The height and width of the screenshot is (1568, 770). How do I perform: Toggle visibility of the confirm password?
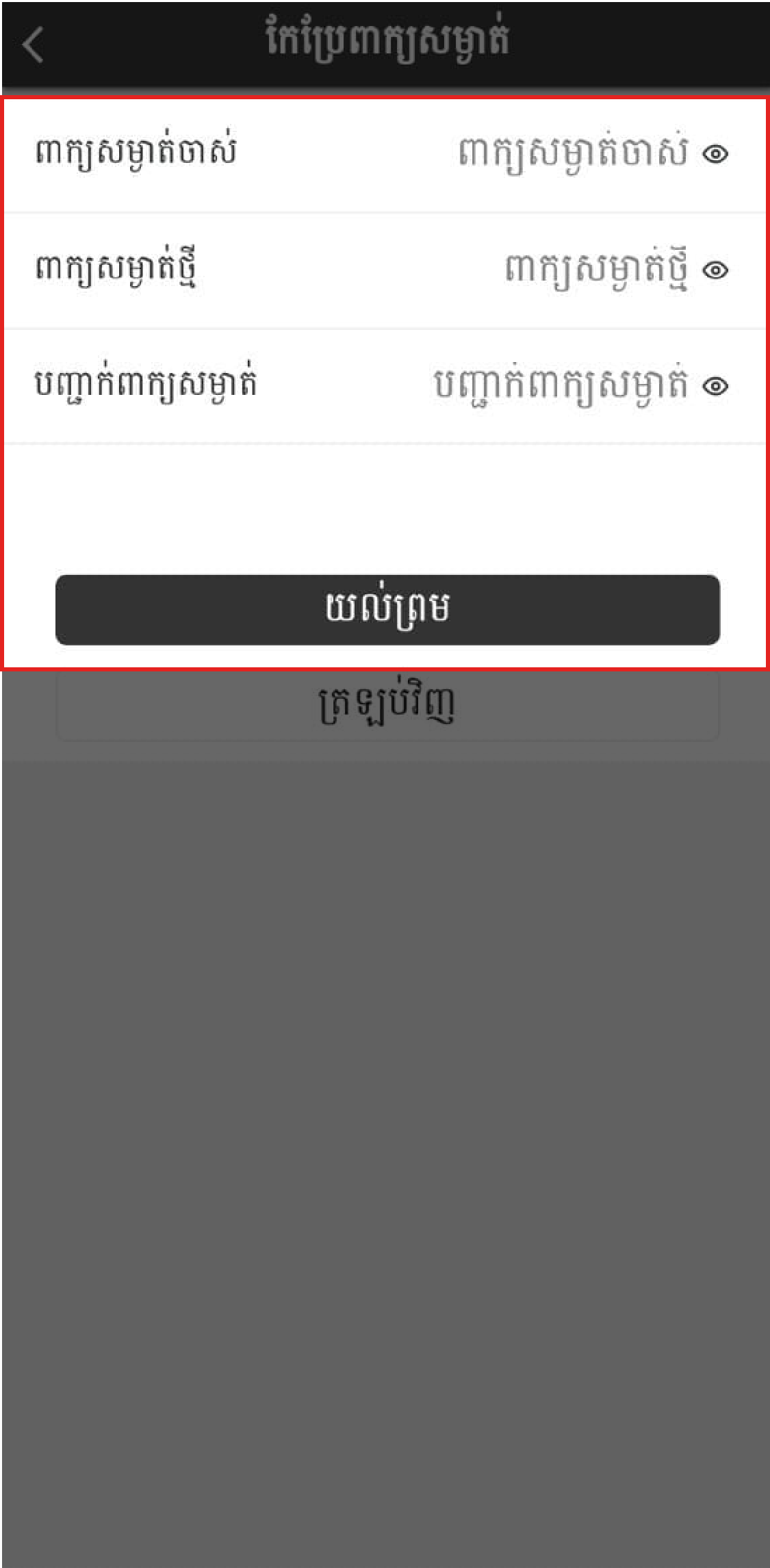pyautogui.click(x=715, y=387)
